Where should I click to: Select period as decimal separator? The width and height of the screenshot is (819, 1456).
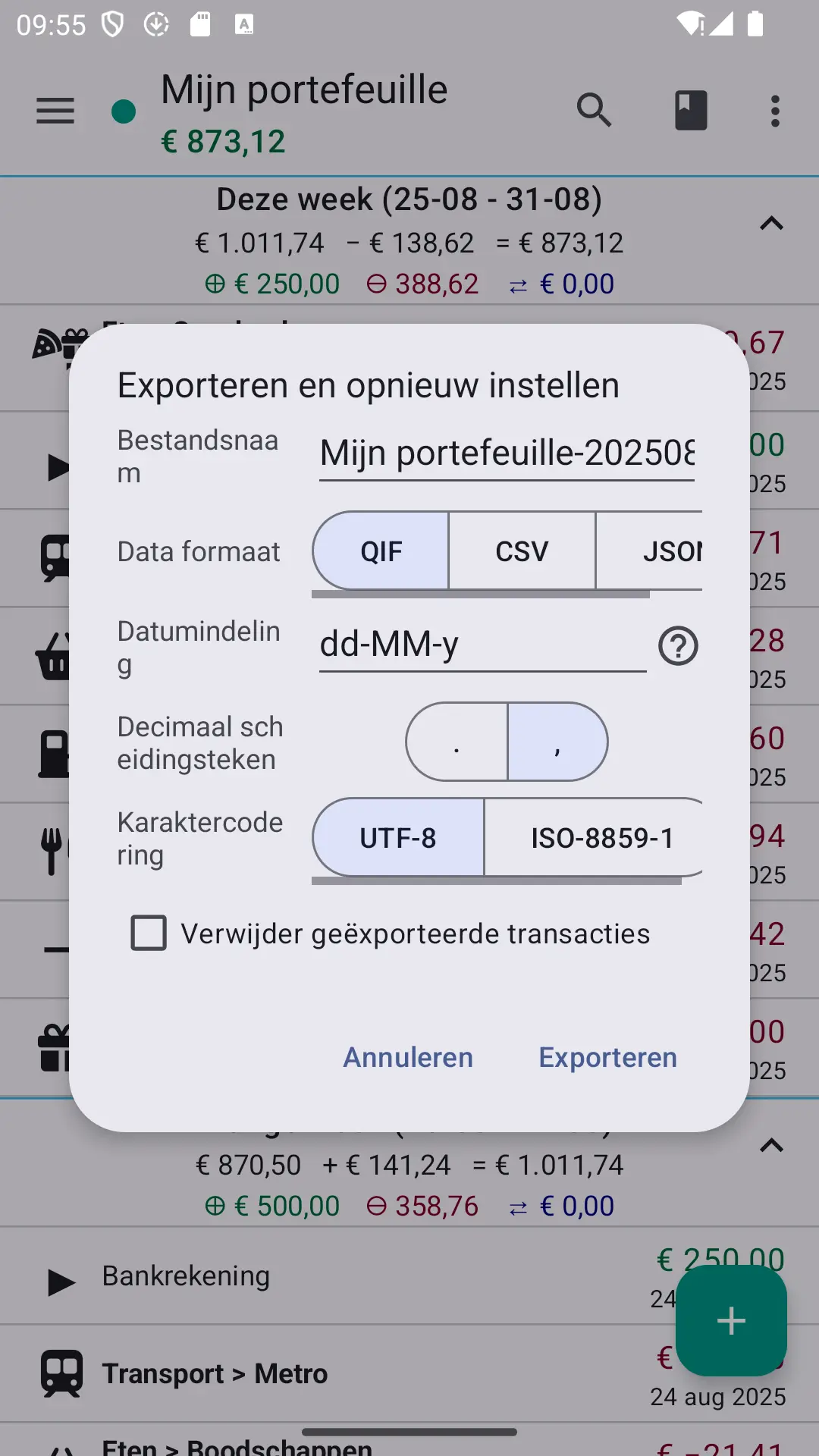[x=457, y=742]
